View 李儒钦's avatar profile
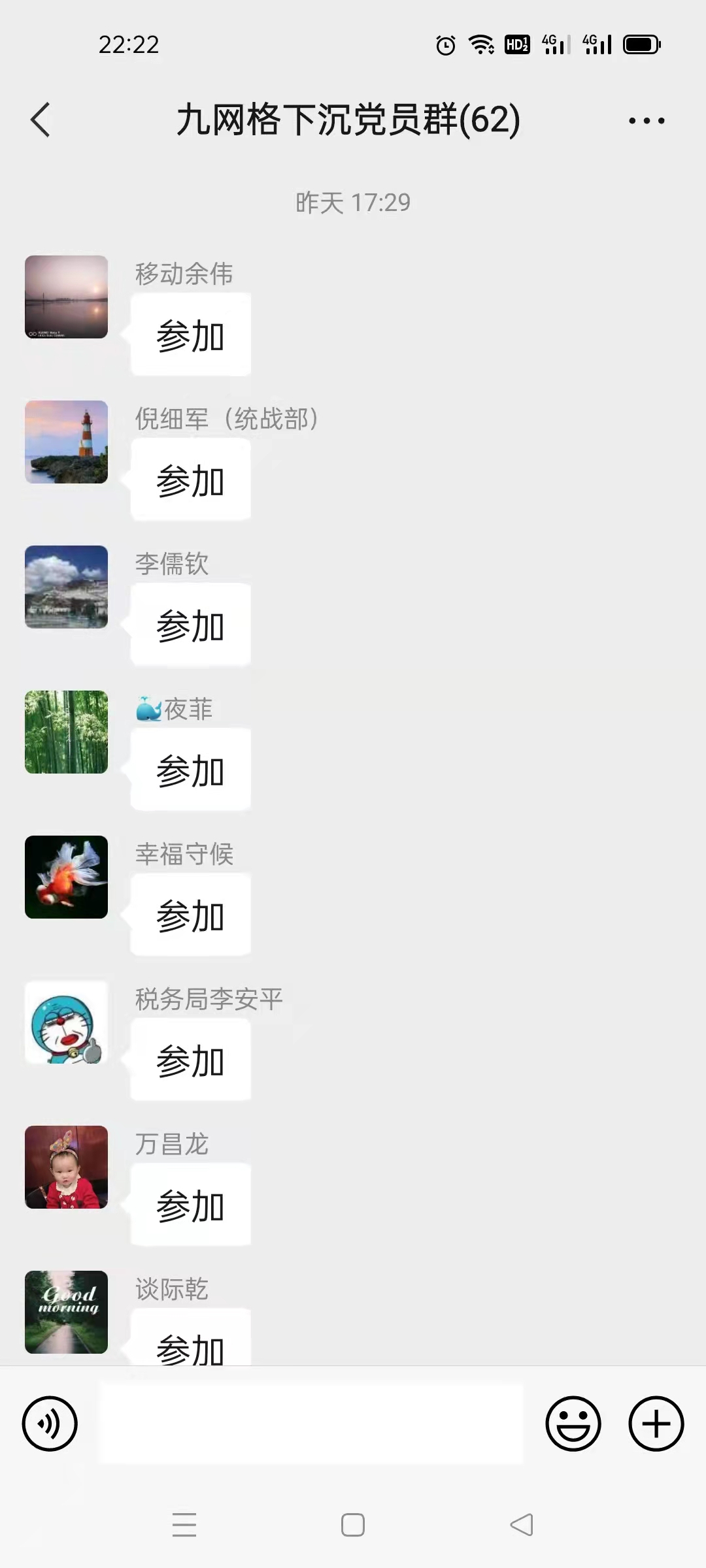 (x=66, y=587)
